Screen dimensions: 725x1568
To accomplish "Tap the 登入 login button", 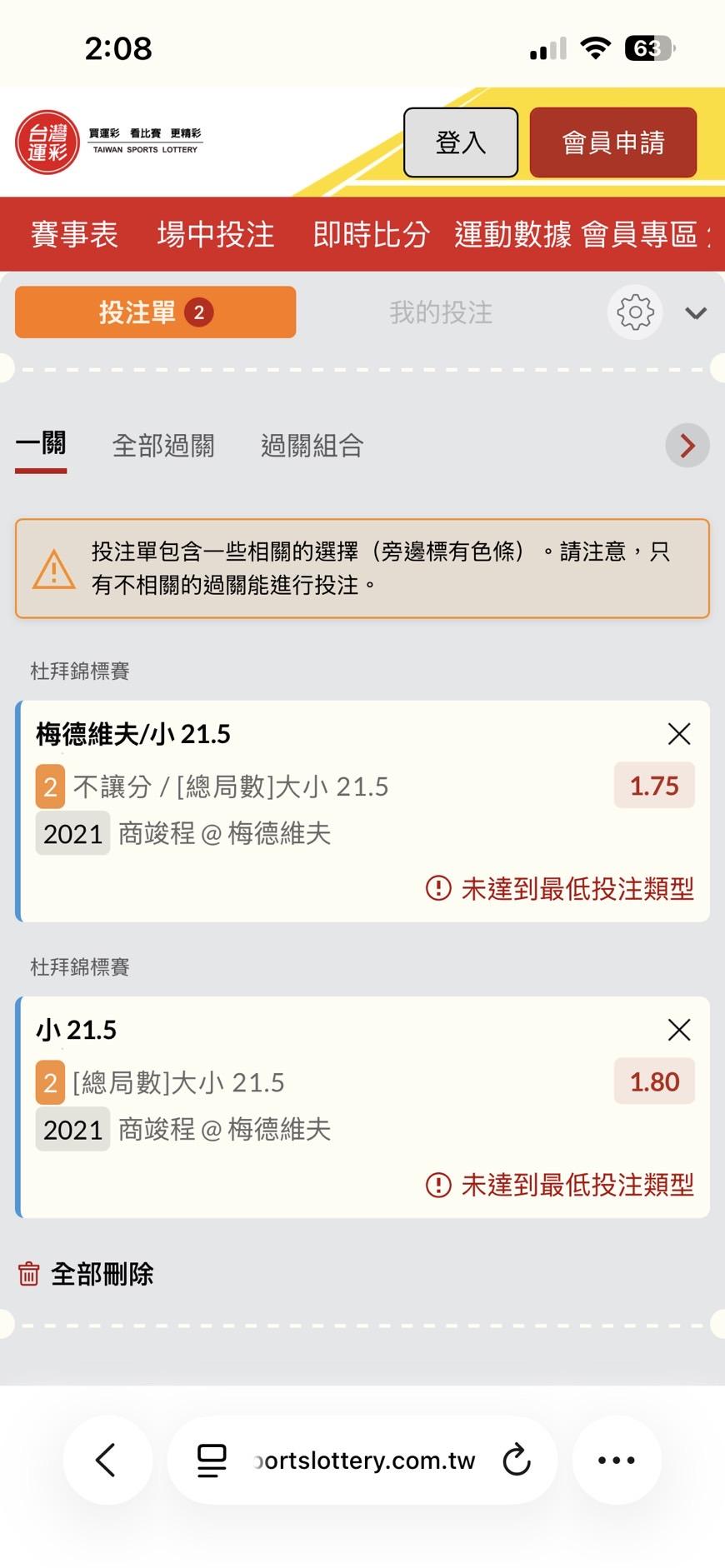I will [460, 142].
